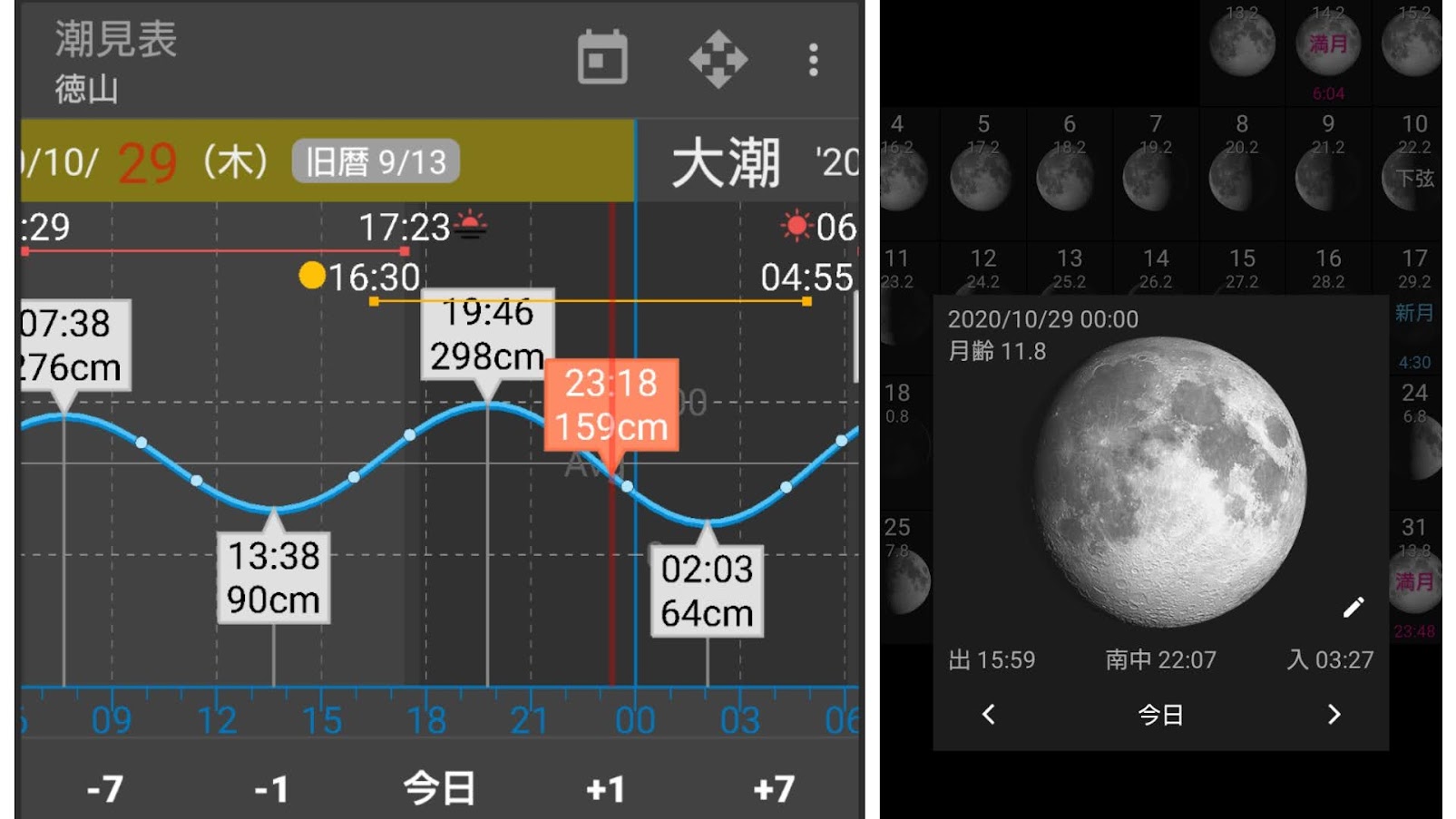Open the overflow menu

813,60
